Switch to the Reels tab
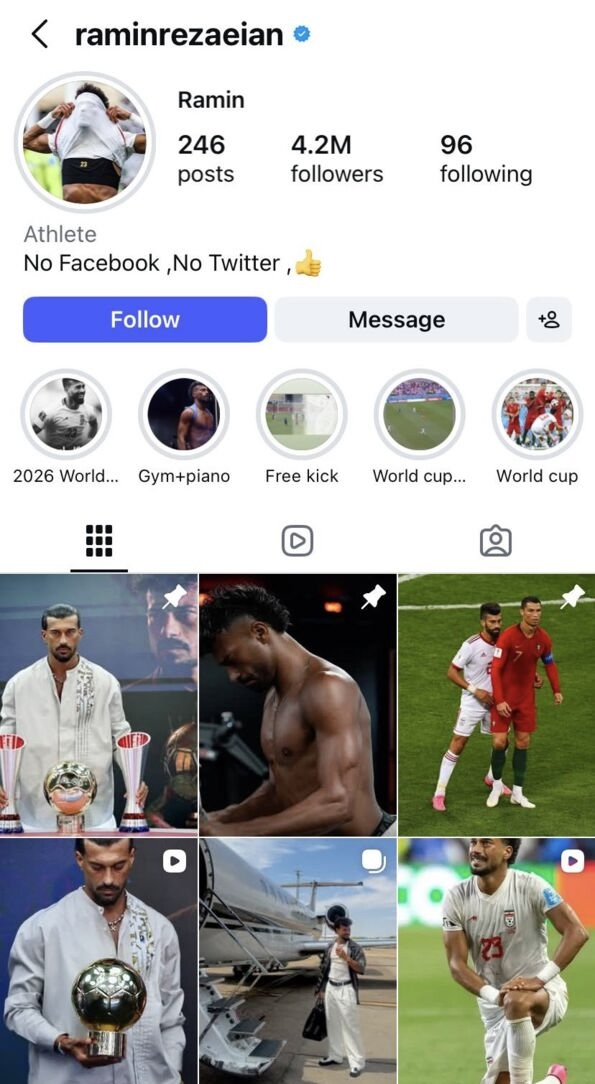 pos(297,541)
